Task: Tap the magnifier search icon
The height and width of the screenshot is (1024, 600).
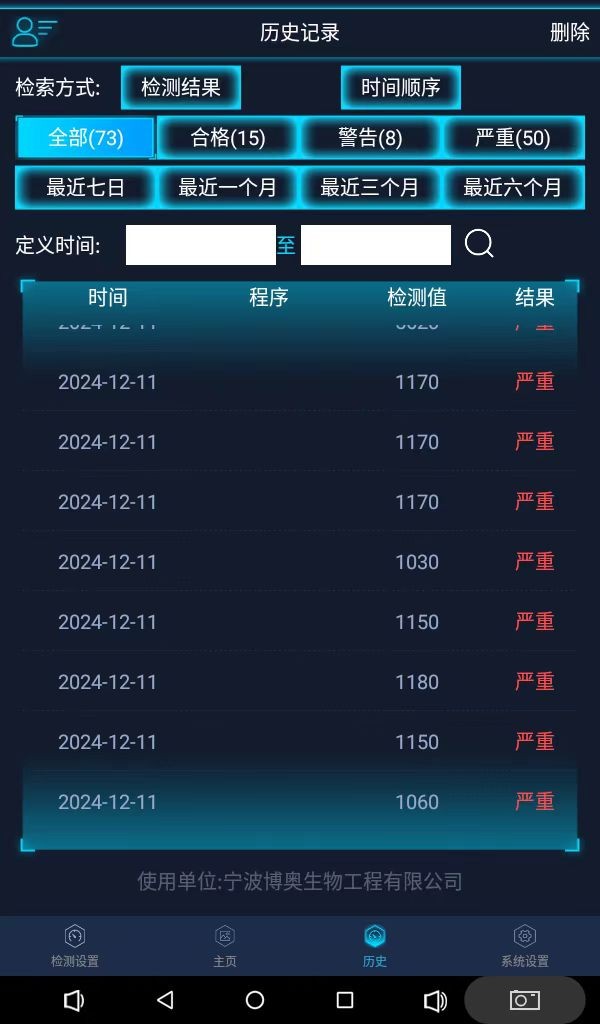Action: coord(479,244)
